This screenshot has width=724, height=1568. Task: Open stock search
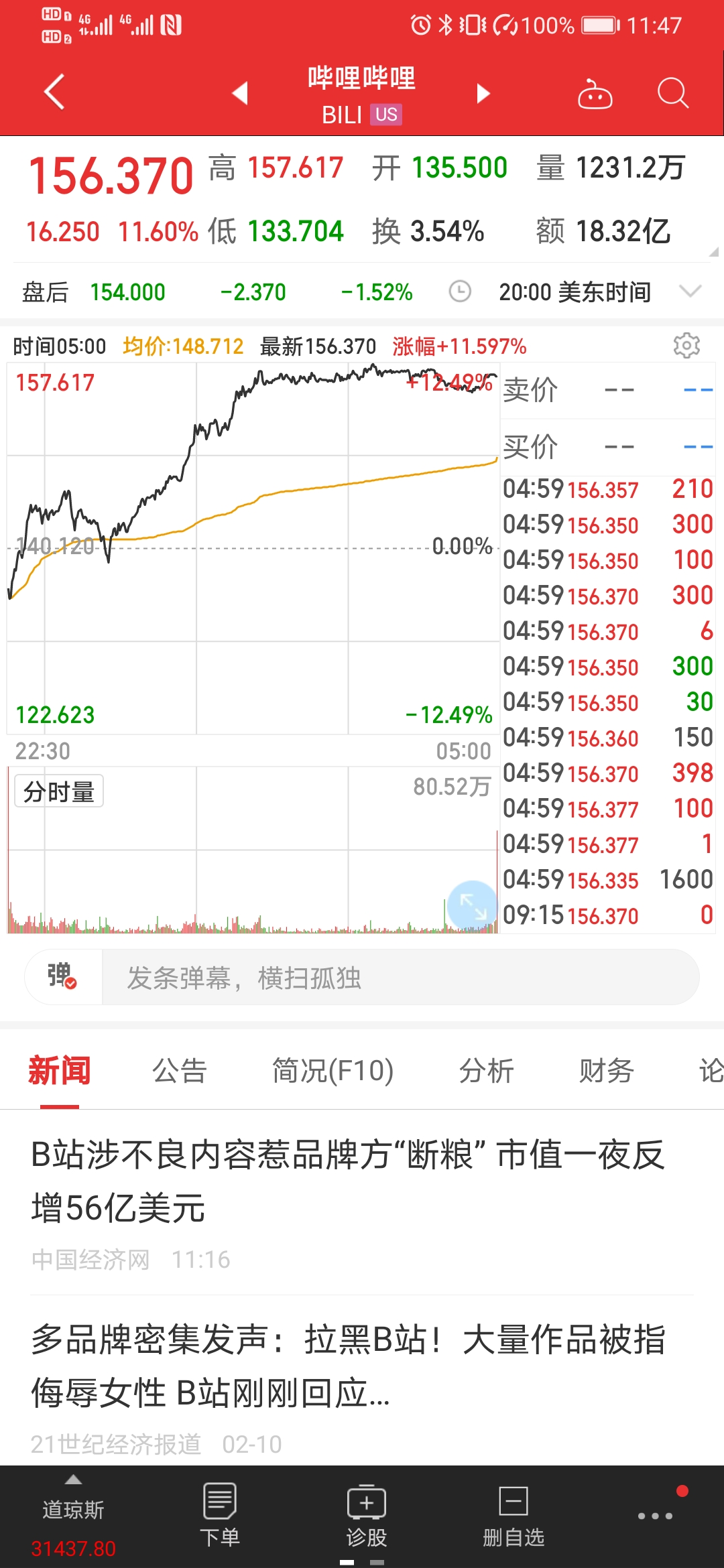672,93
